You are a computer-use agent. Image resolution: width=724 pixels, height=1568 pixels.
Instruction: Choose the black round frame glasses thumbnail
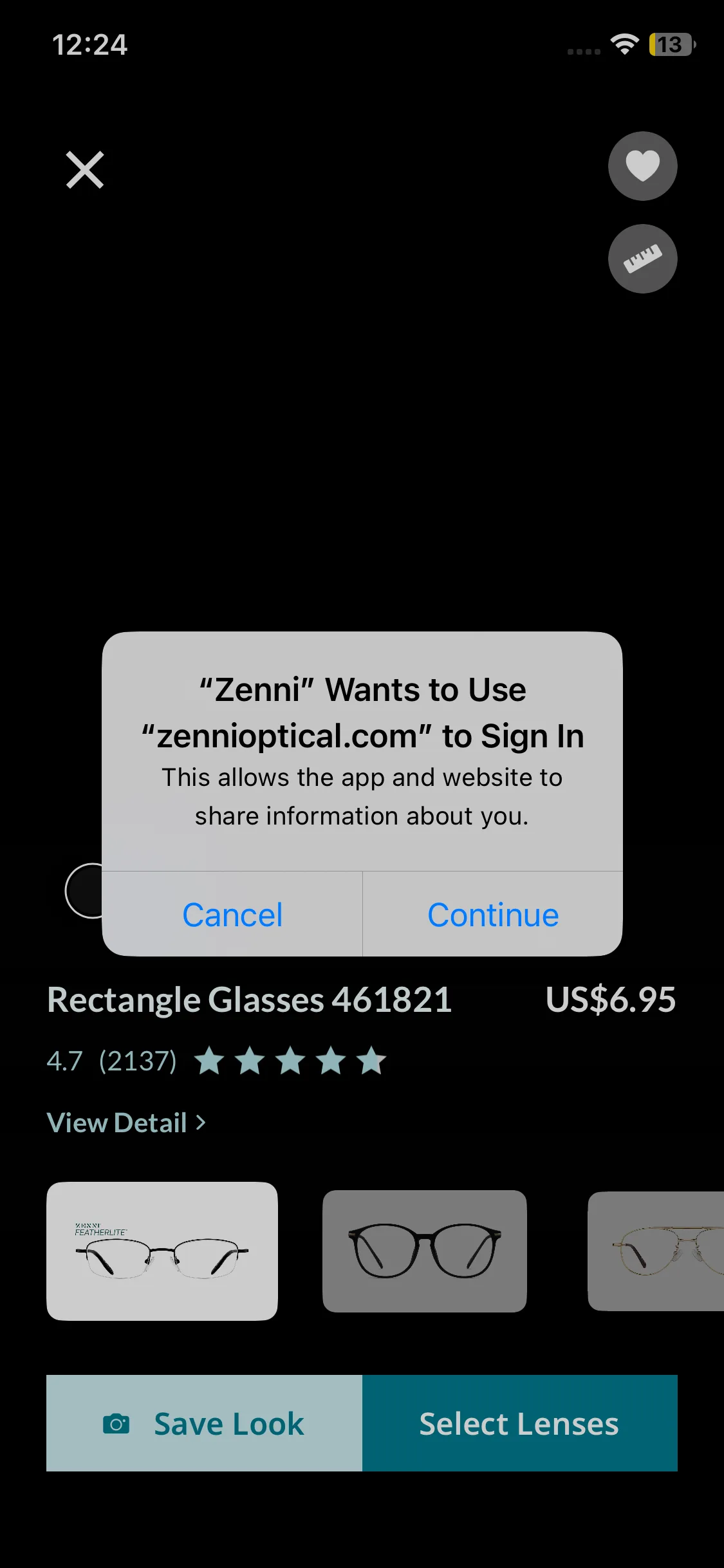(x=424, y=1251)
